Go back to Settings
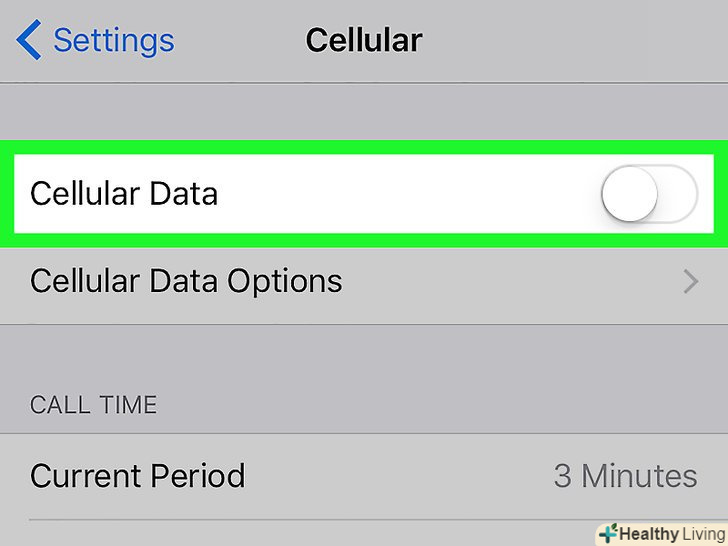This screenshot has width=728, height=546. (95, 41)
